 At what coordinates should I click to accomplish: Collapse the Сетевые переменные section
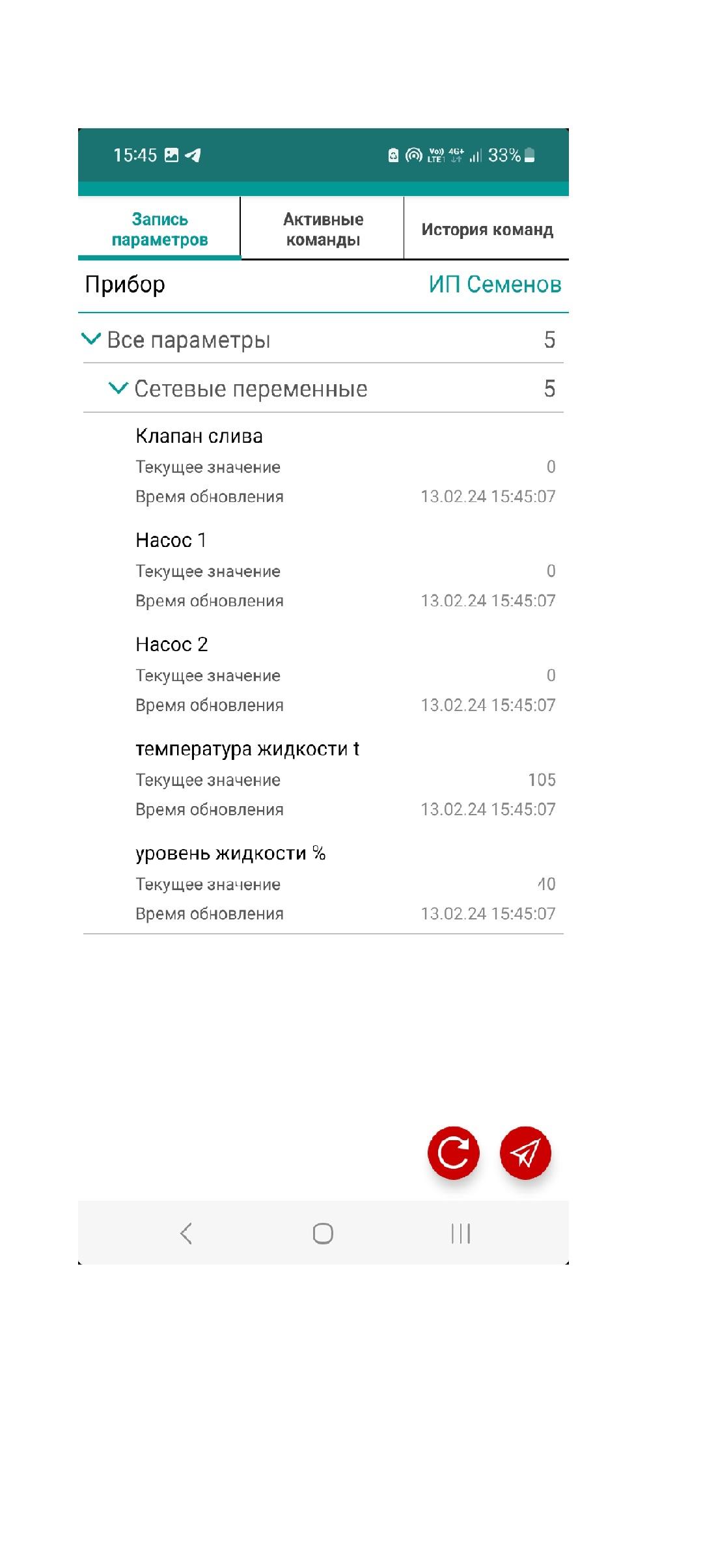coord(118,389)
